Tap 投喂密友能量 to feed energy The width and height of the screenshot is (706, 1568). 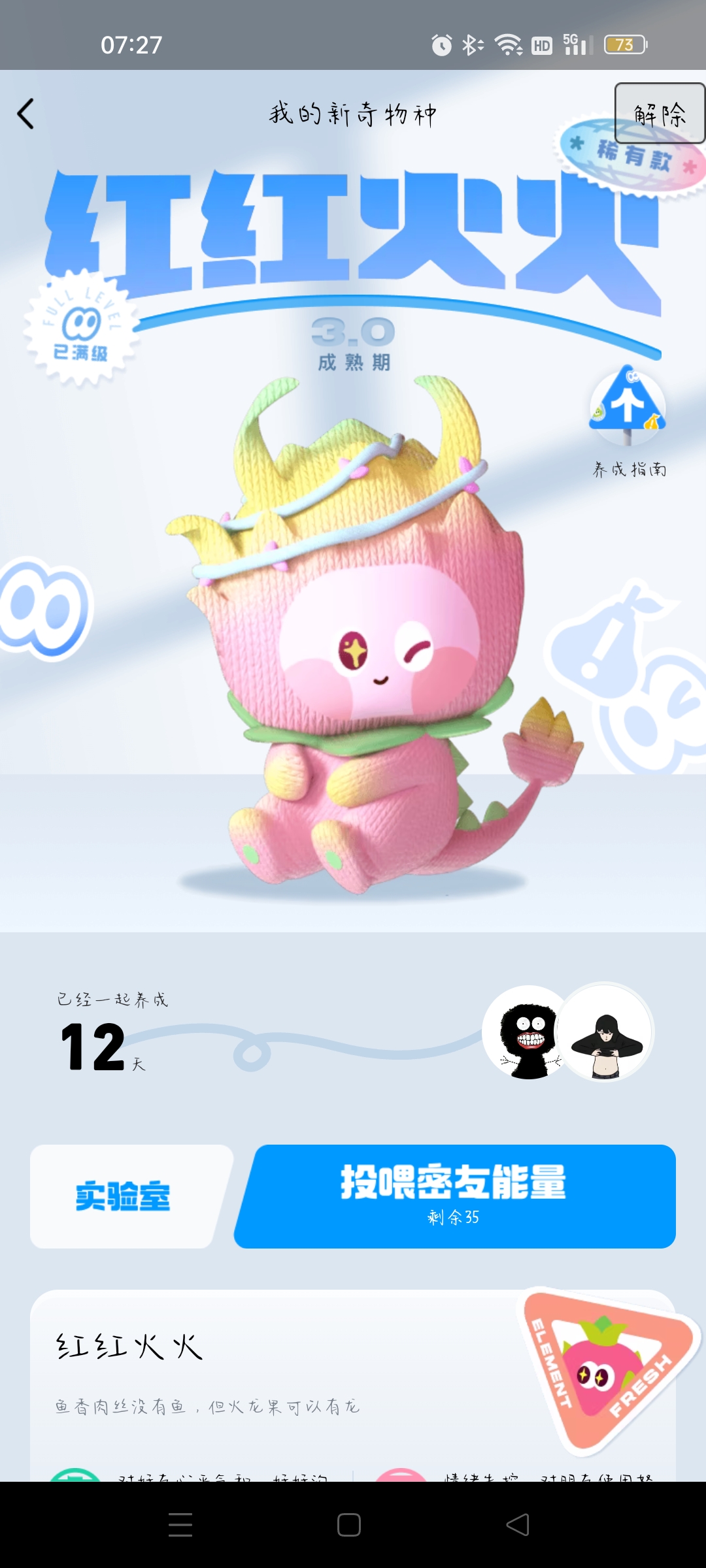pyautogui.click(x=454, y=1197)
